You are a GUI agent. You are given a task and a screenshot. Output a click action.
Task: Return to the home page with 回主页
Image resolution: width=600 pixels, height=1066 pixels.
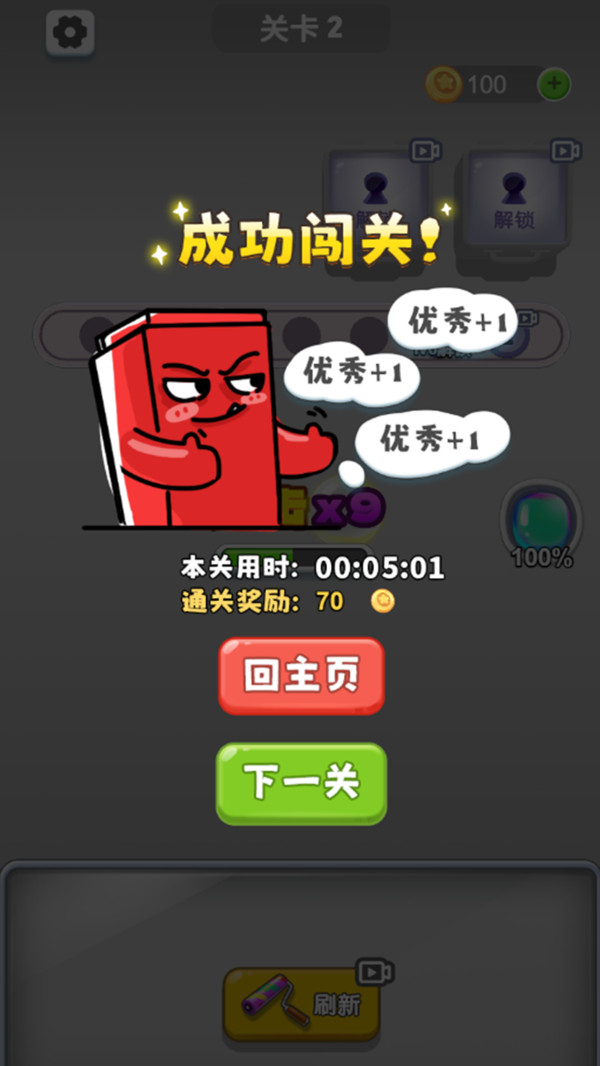click(x=301, y=676)
